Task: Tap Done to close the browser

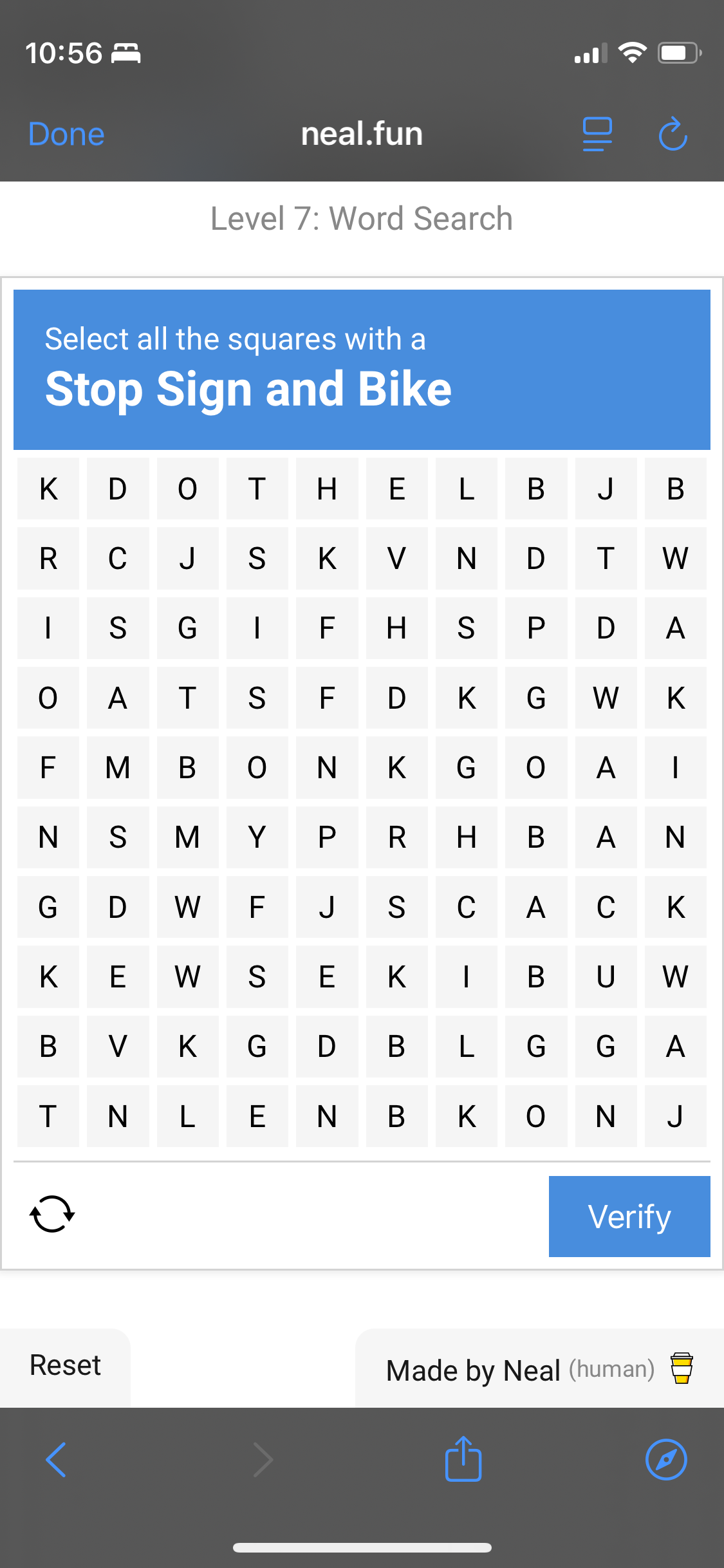Action: (66, 135)
